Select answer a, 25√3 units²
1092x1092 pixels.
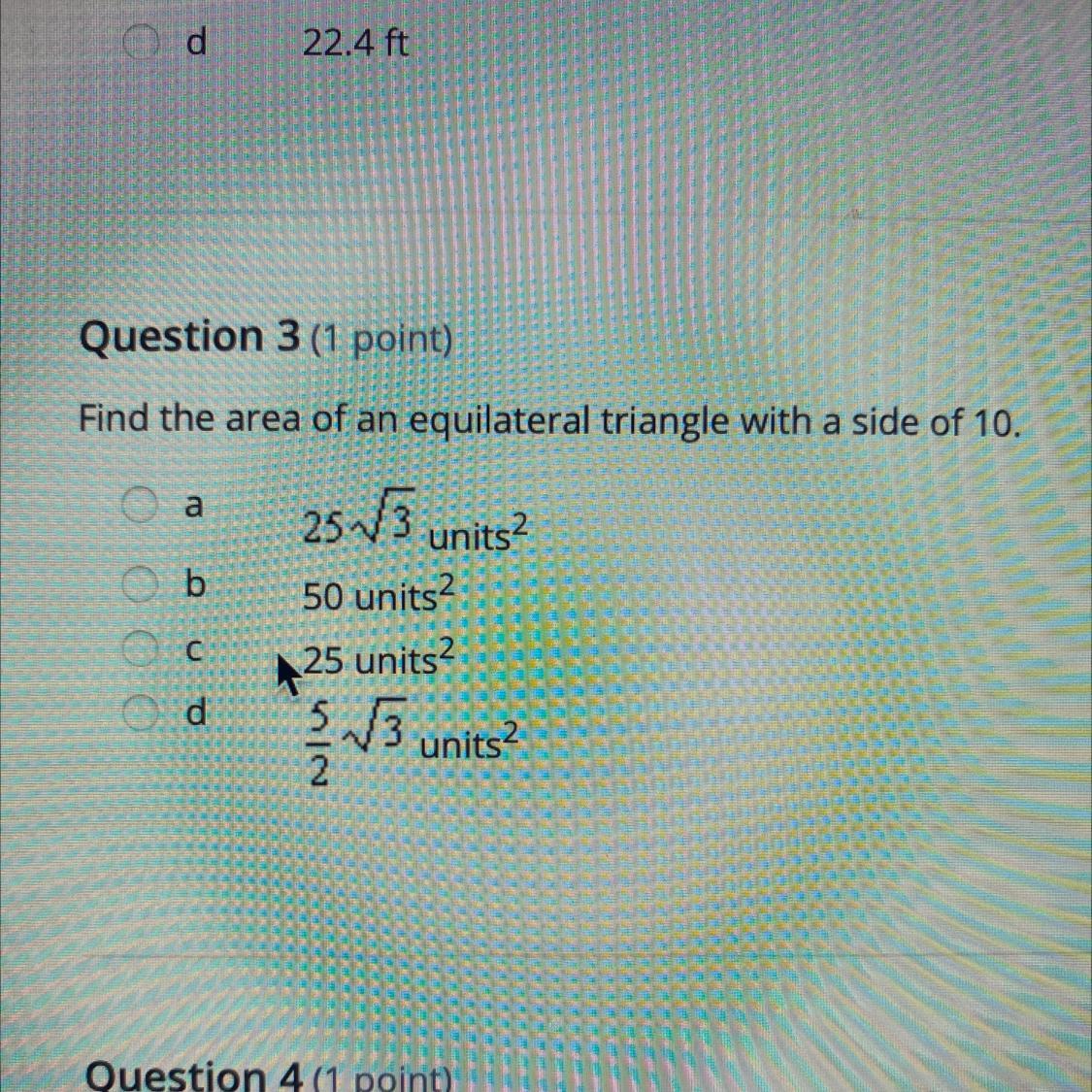coord(140,505)
